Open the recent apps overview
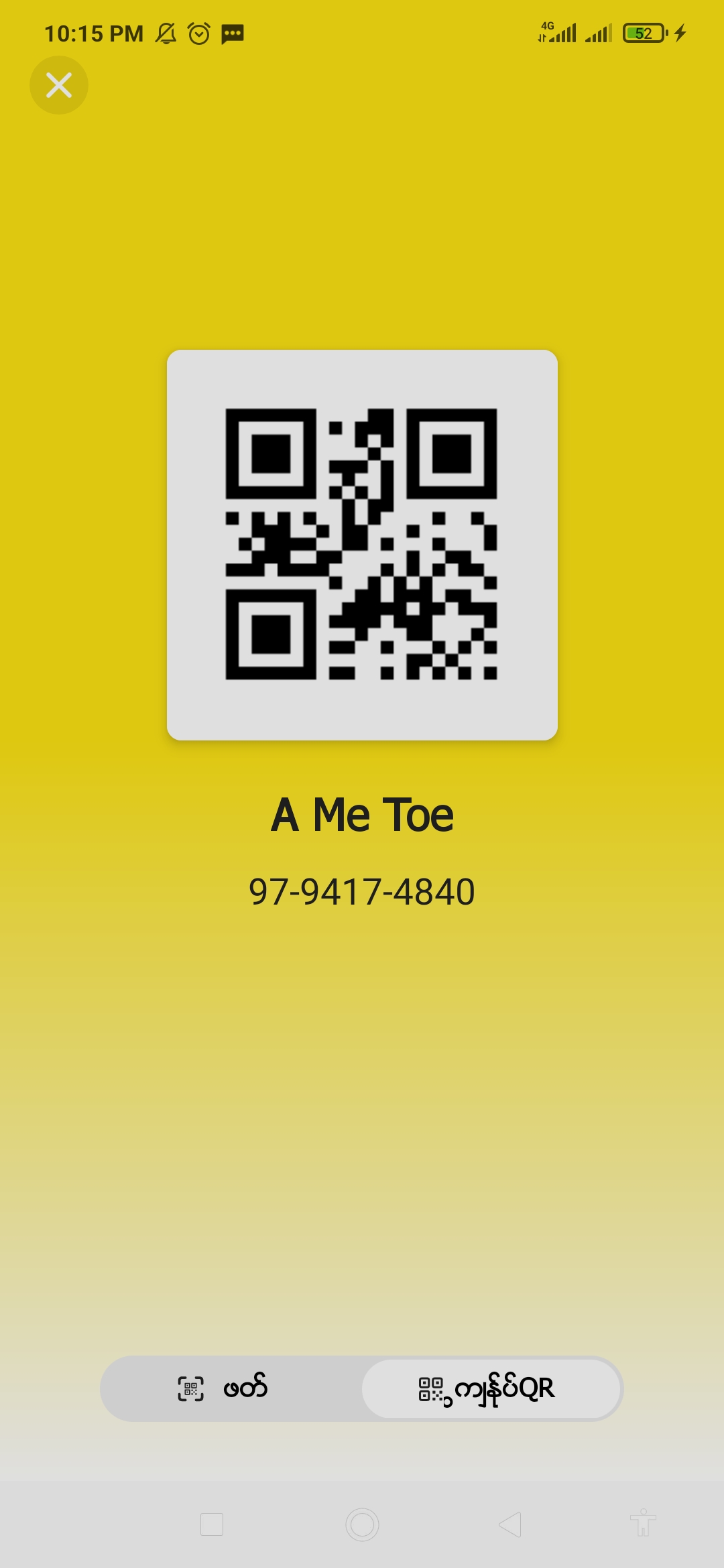This screenshot has width=724, height=1568. click(212, 1524)
